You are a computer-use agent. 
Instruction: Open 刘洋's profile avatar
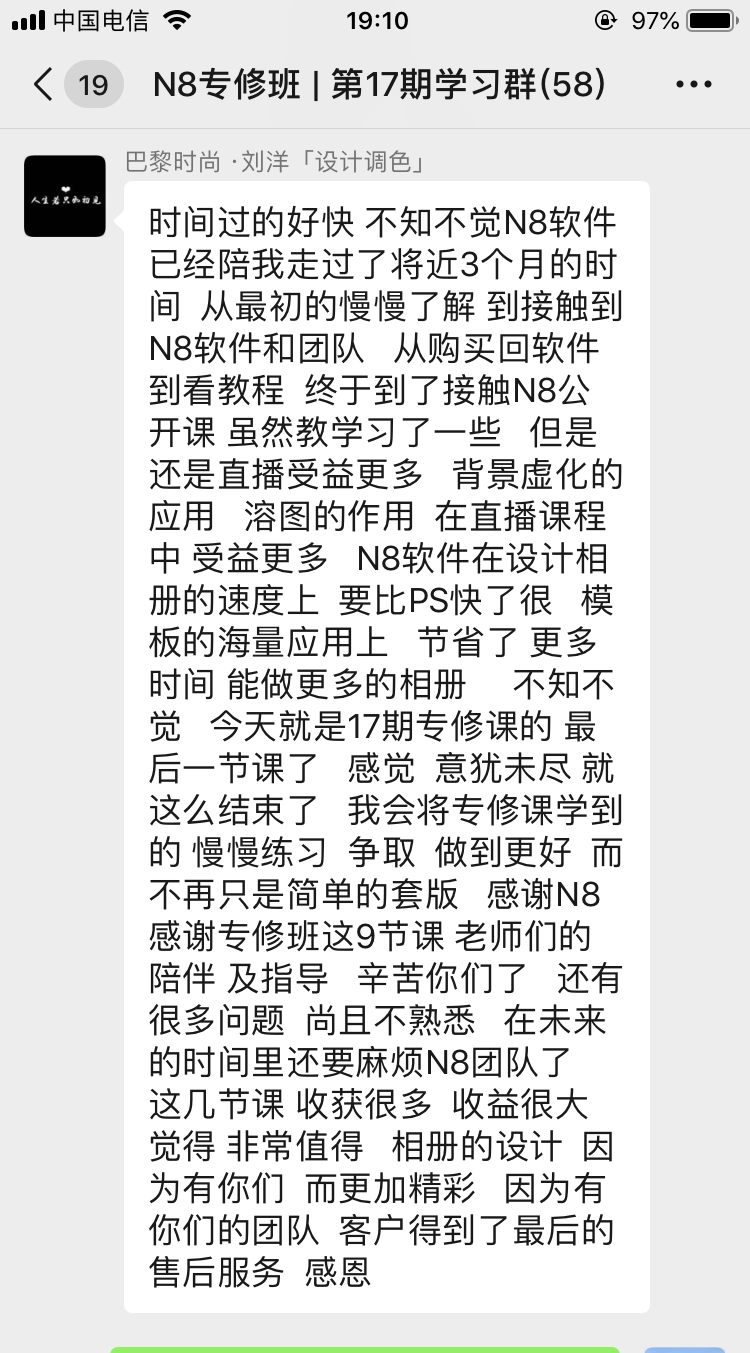point(65,196)
